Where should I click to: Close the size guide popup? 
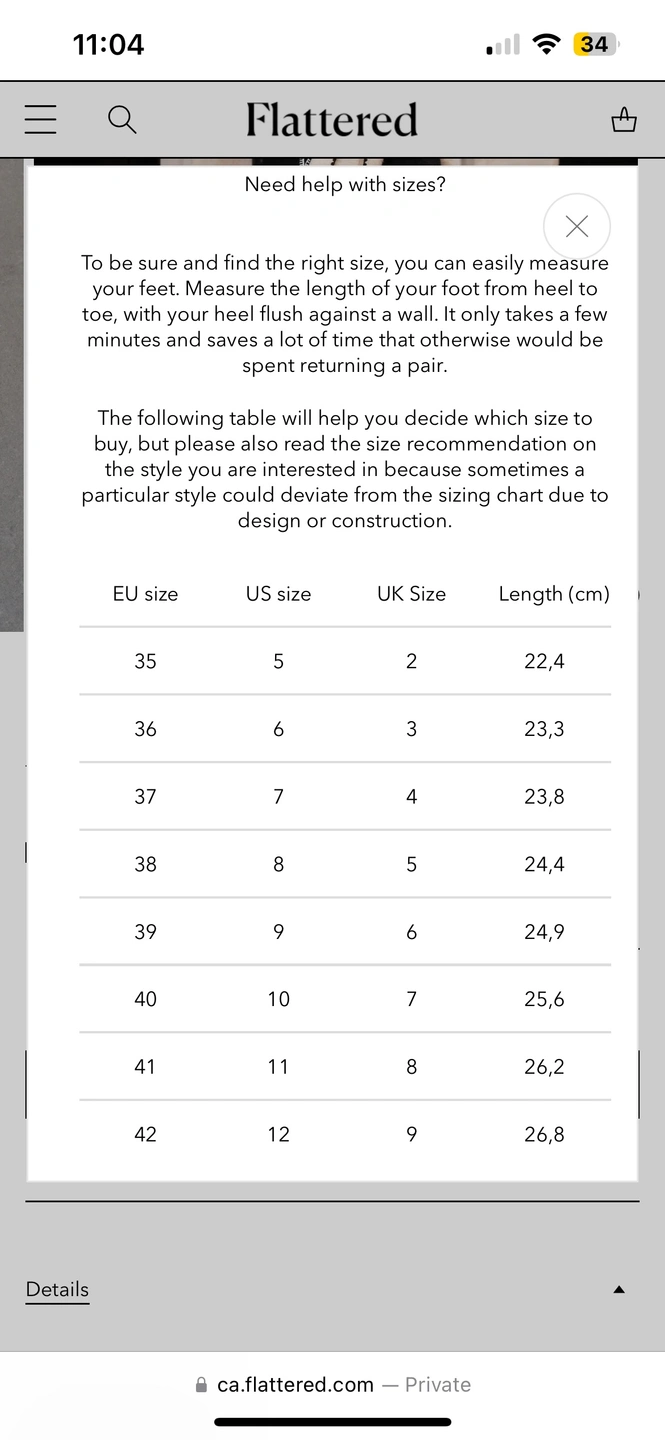pos(577,227)
